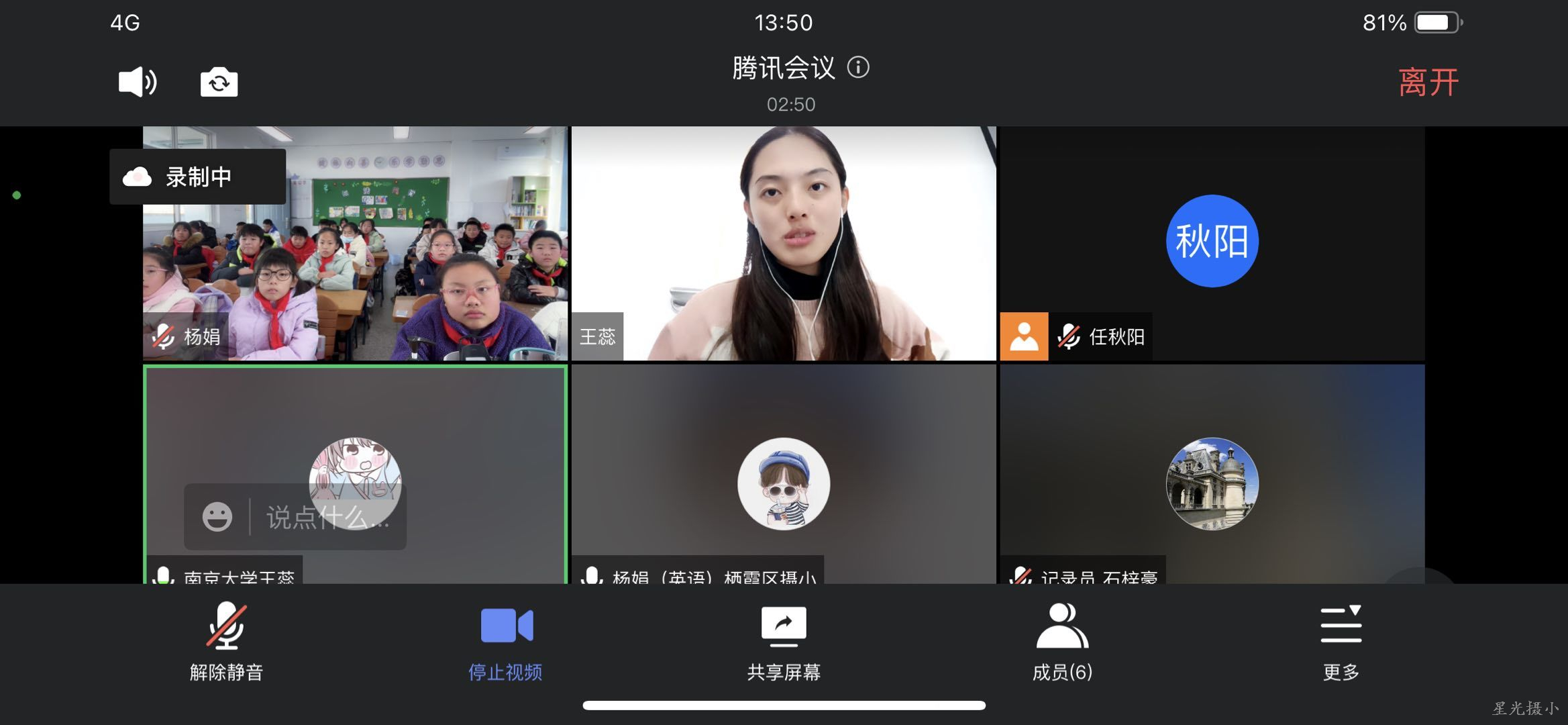Flip the camera view
This screenshot has width=1568, height=725.
click(x=219, y=83)
